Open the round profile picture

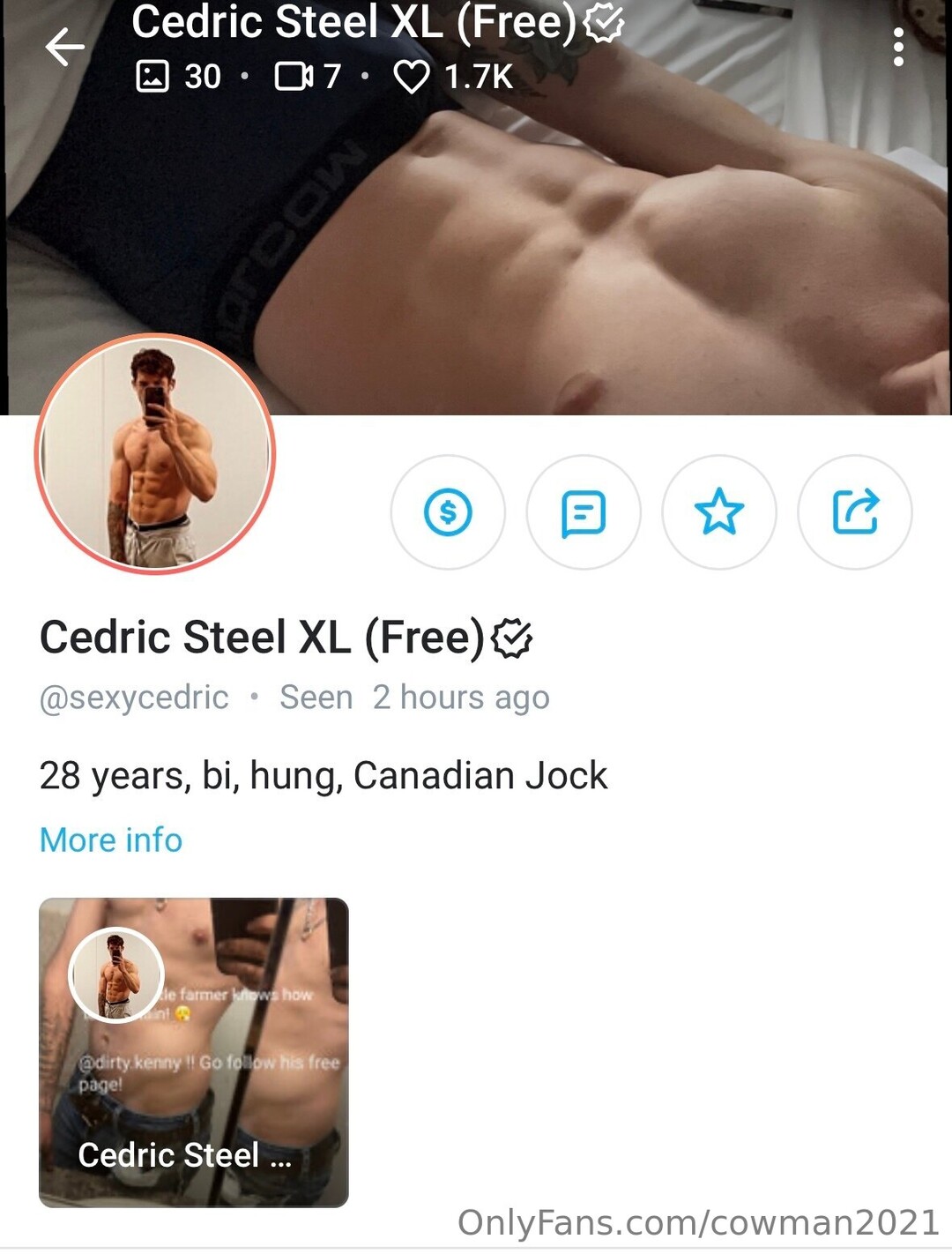(155, 454)
